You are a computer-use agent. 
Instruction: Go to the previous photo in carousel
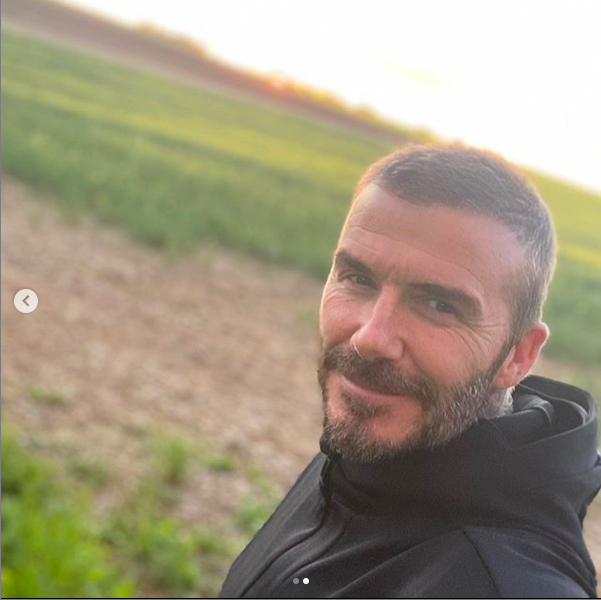26,301
